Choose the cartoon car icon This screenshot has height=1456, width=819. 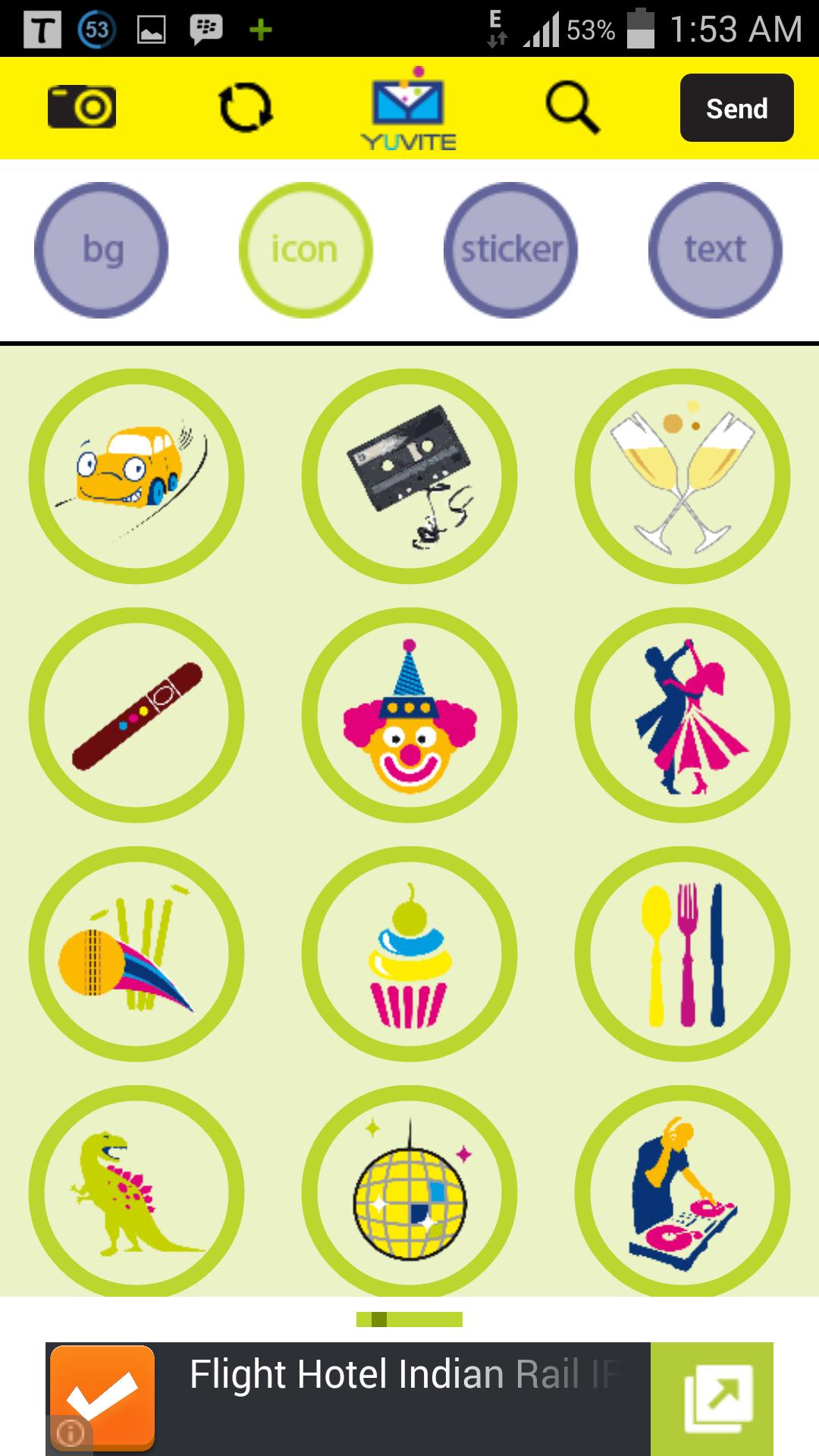tap(136, 476)
